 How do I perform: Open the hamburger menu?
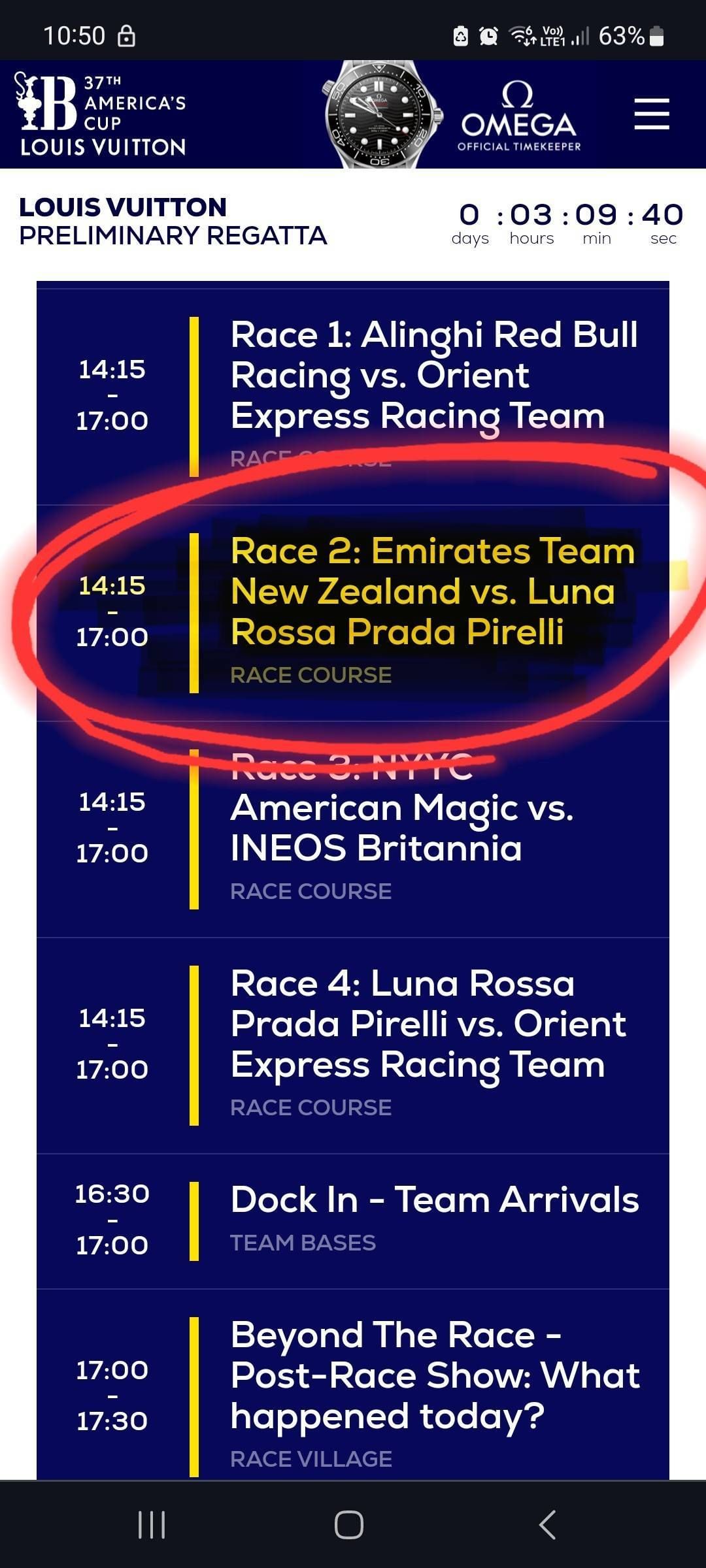[651, 114]
